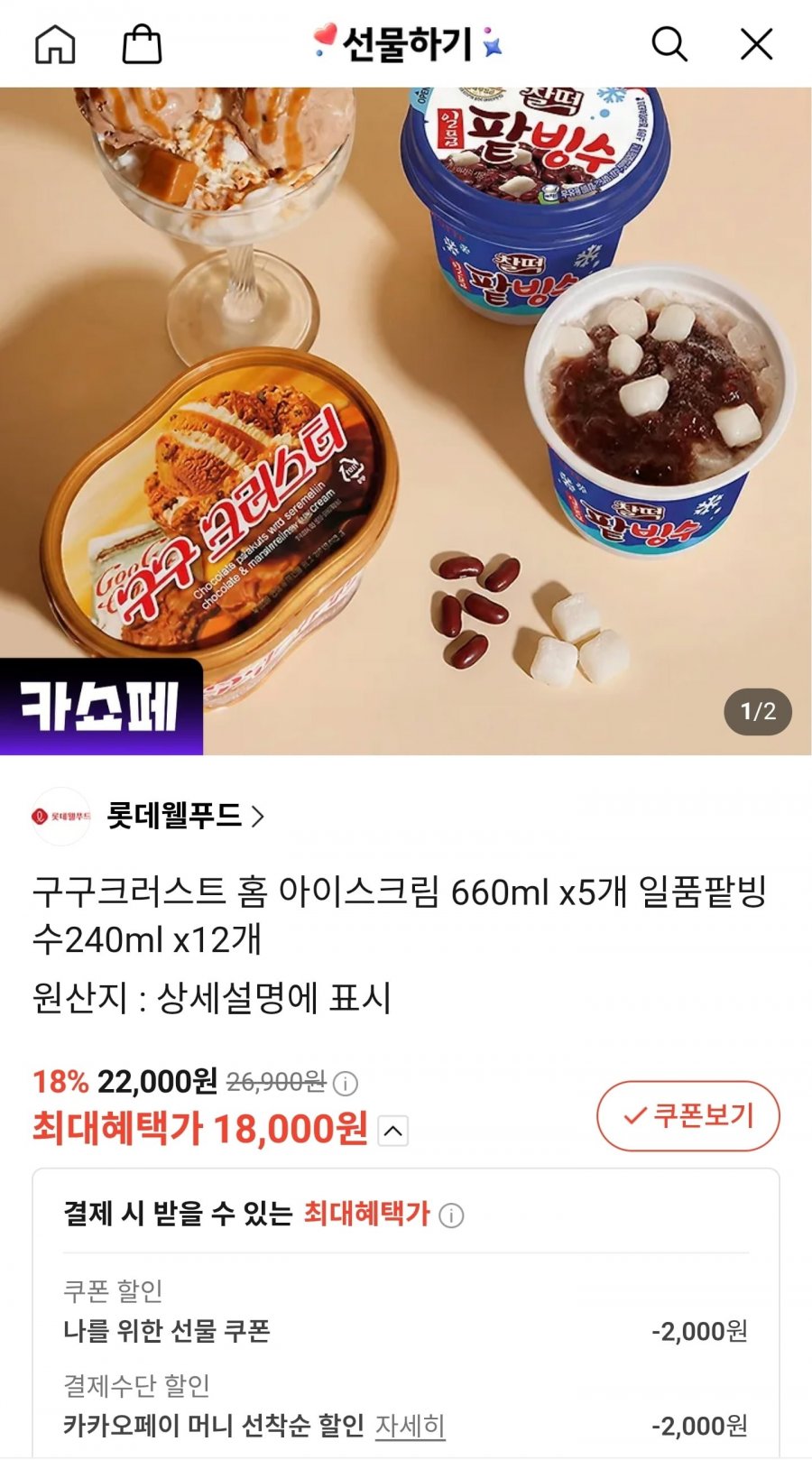Open the search magnifier
Screen dimensions: 812x1460
click(669, 43)
